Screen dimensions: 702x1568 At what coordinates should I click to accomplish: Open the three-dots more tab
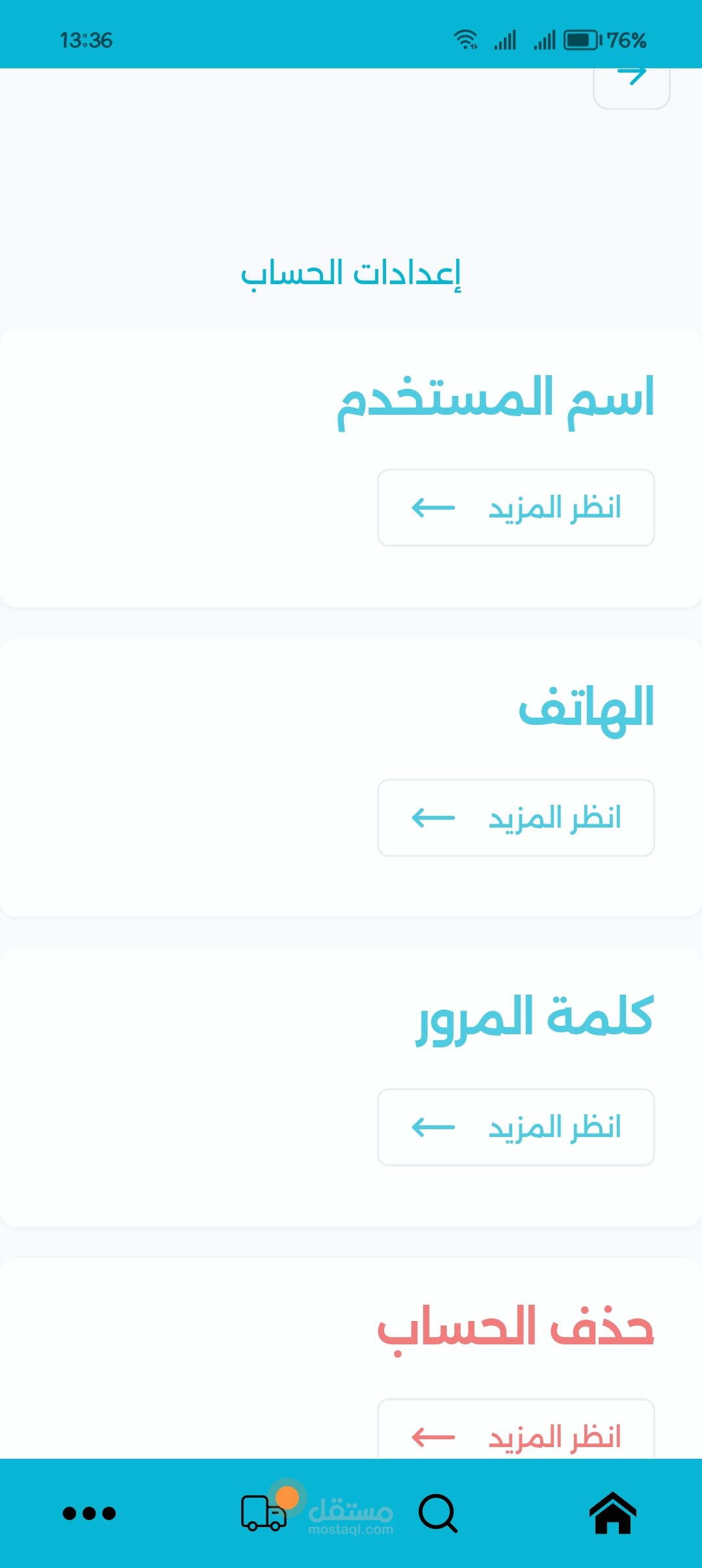[x=89, y=1513]
